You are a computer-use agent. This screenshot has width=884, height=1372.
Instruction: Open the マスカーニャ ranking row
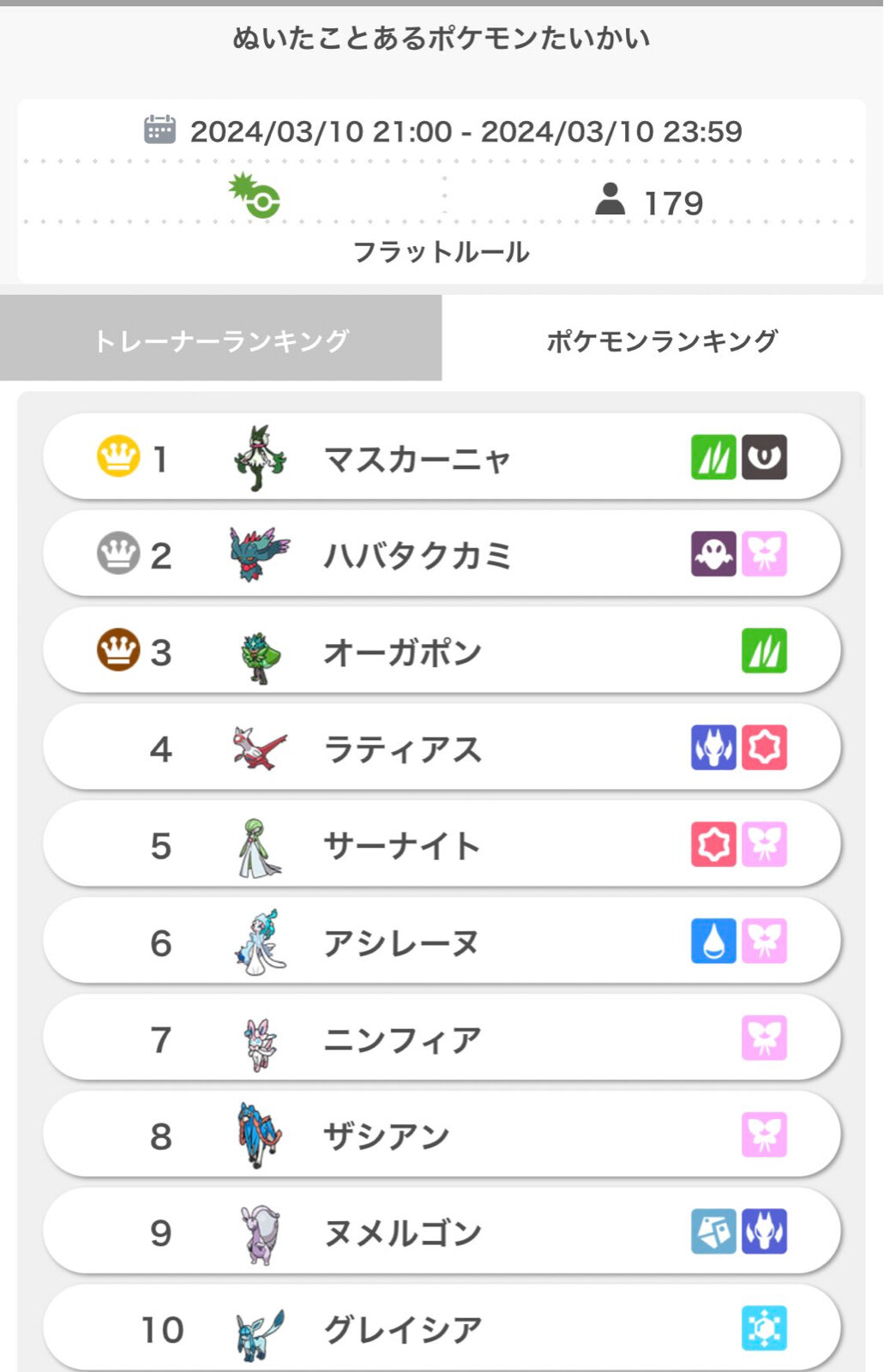click(441, 458)
